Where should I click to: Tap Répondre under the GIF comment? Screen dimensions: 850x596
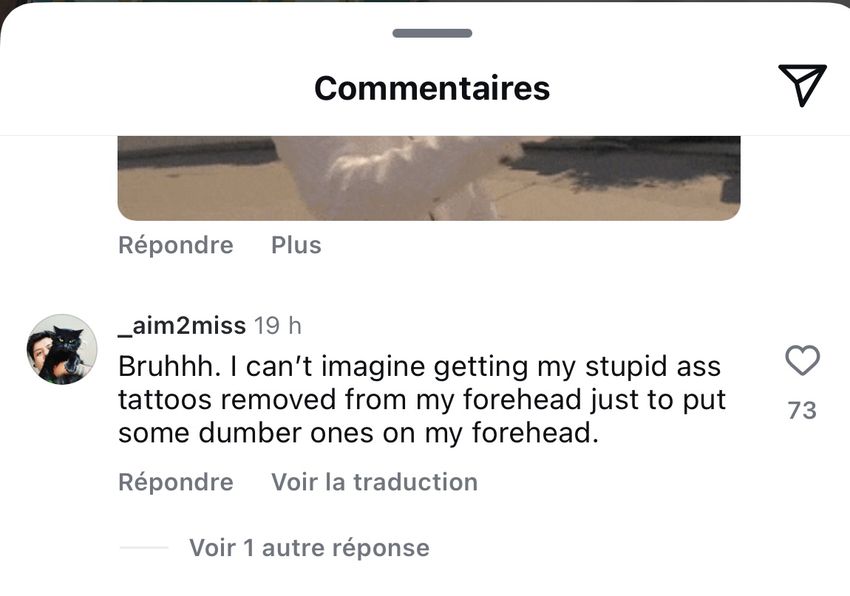[175, 245]
